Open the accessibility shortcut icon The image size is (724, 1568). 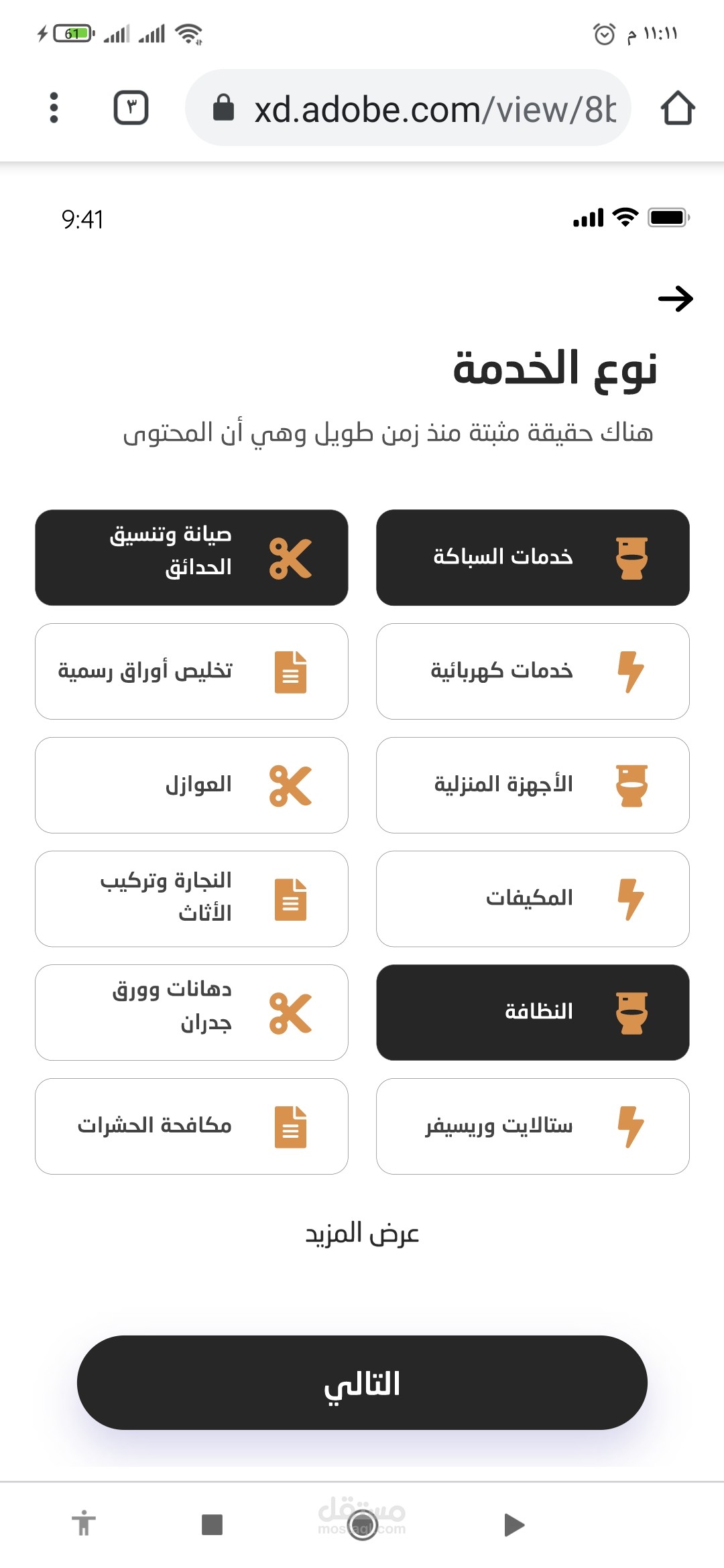click(x=84, y=1524)
